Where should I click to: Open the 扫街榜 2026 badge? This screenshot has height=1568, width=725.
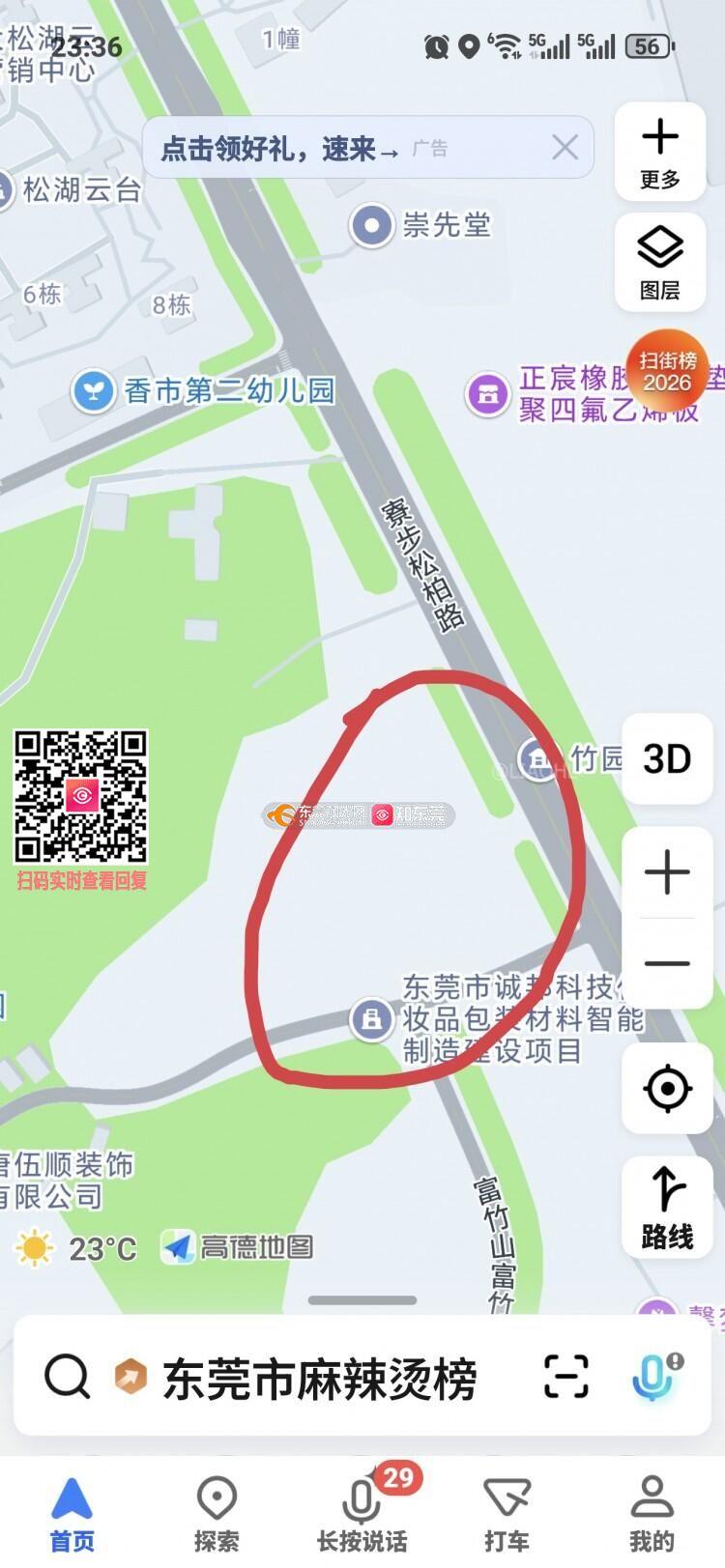(x=667, y=371)
